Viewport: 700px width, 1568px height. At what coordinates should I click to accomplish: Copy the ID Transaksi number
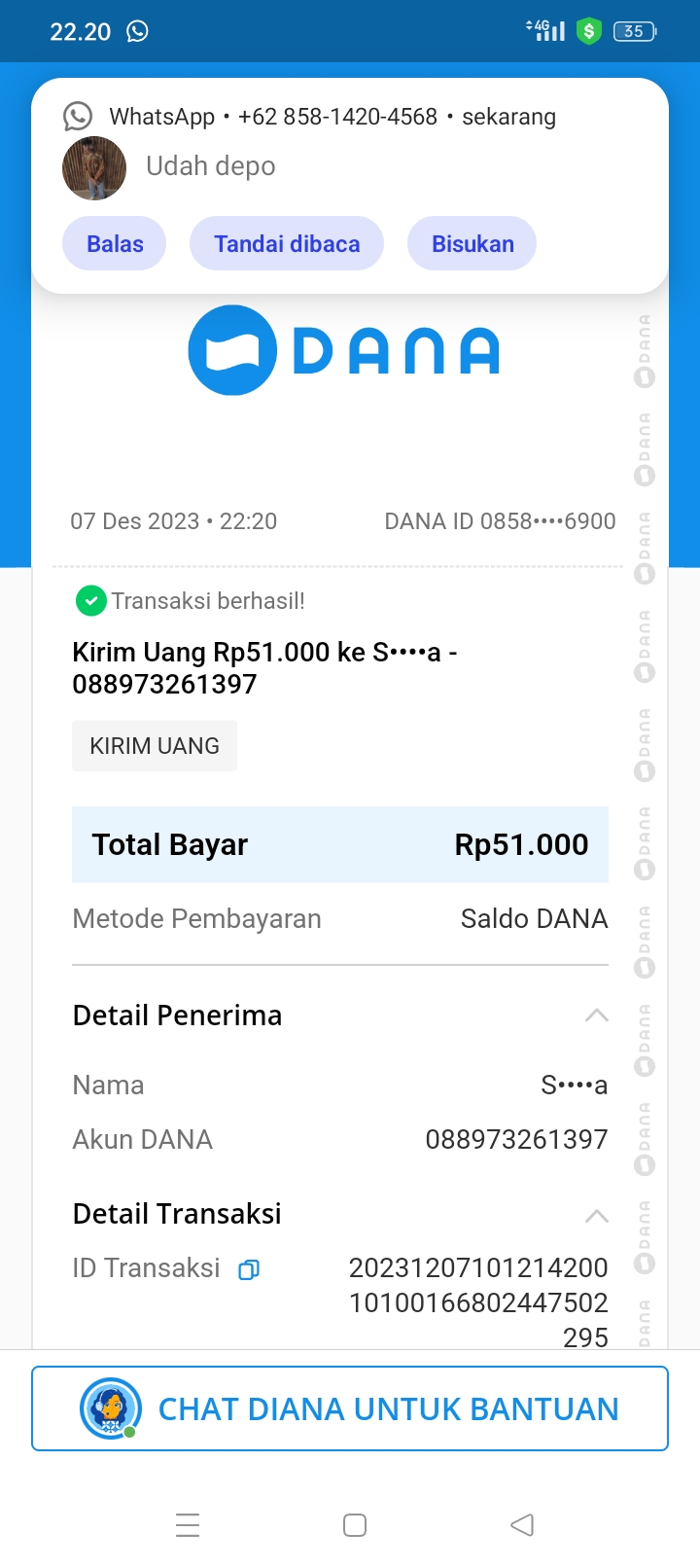coord(249,1269)
